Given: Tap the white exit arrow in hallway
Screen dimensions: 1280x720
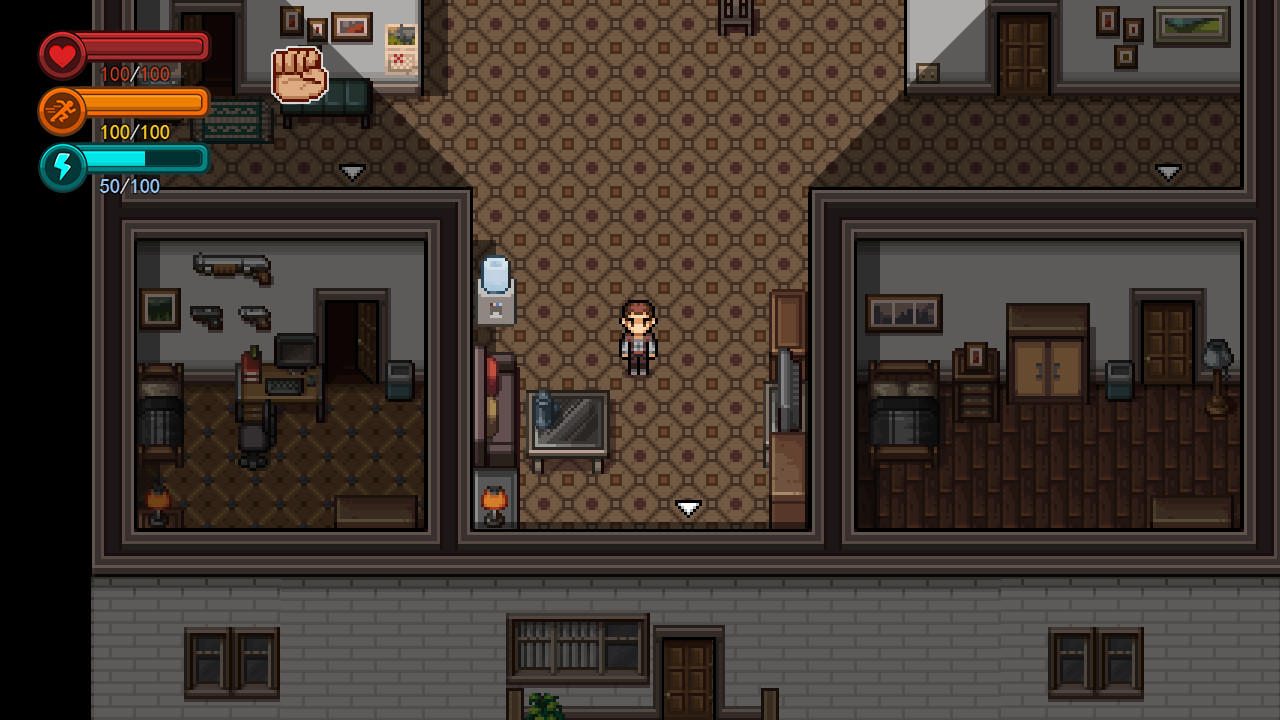Looking at the screenshot, I should pyautogui.click(x=688, y=508).
